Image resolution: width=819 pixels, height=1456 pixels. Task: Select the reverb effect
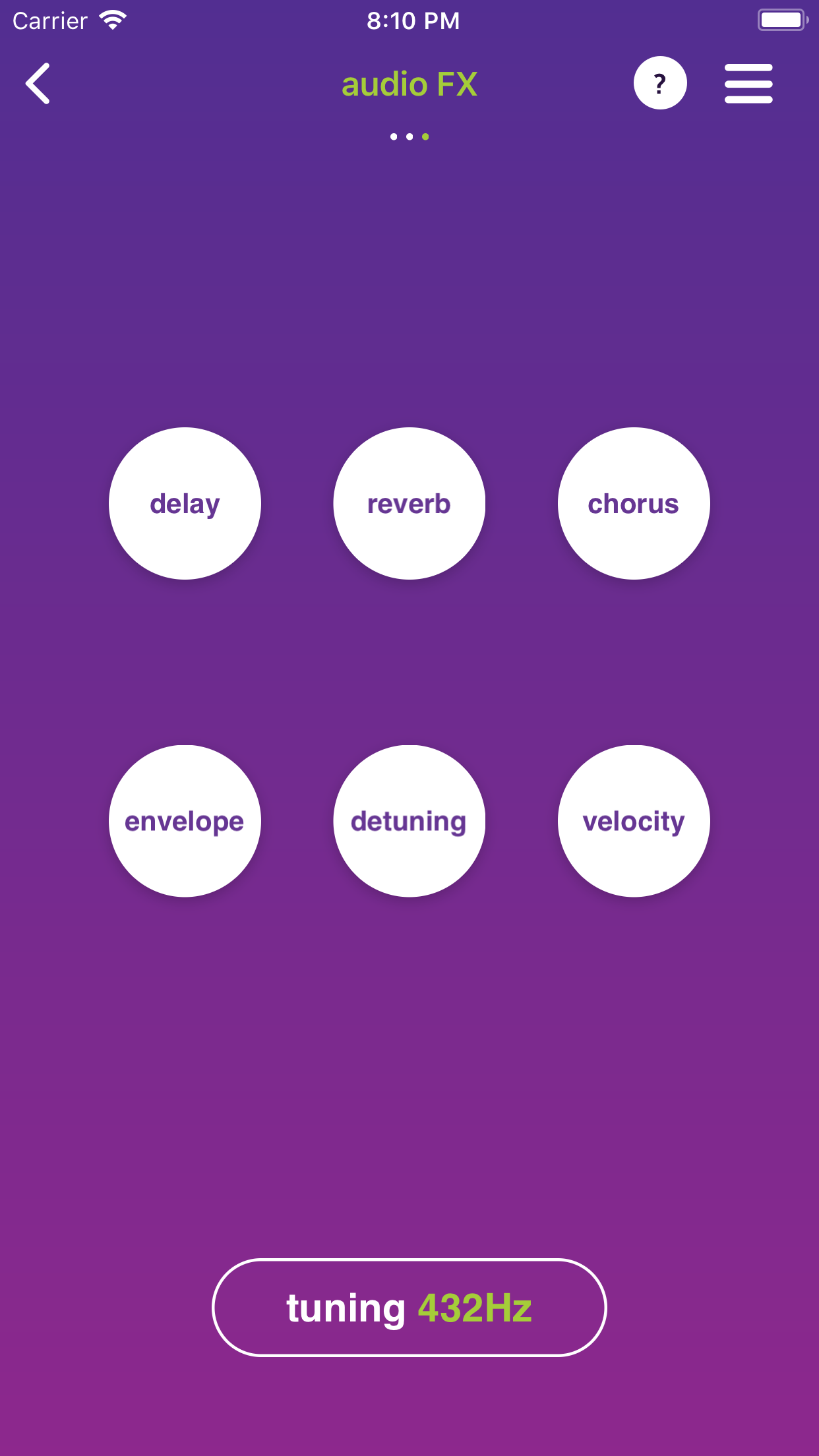coord(409,504)
